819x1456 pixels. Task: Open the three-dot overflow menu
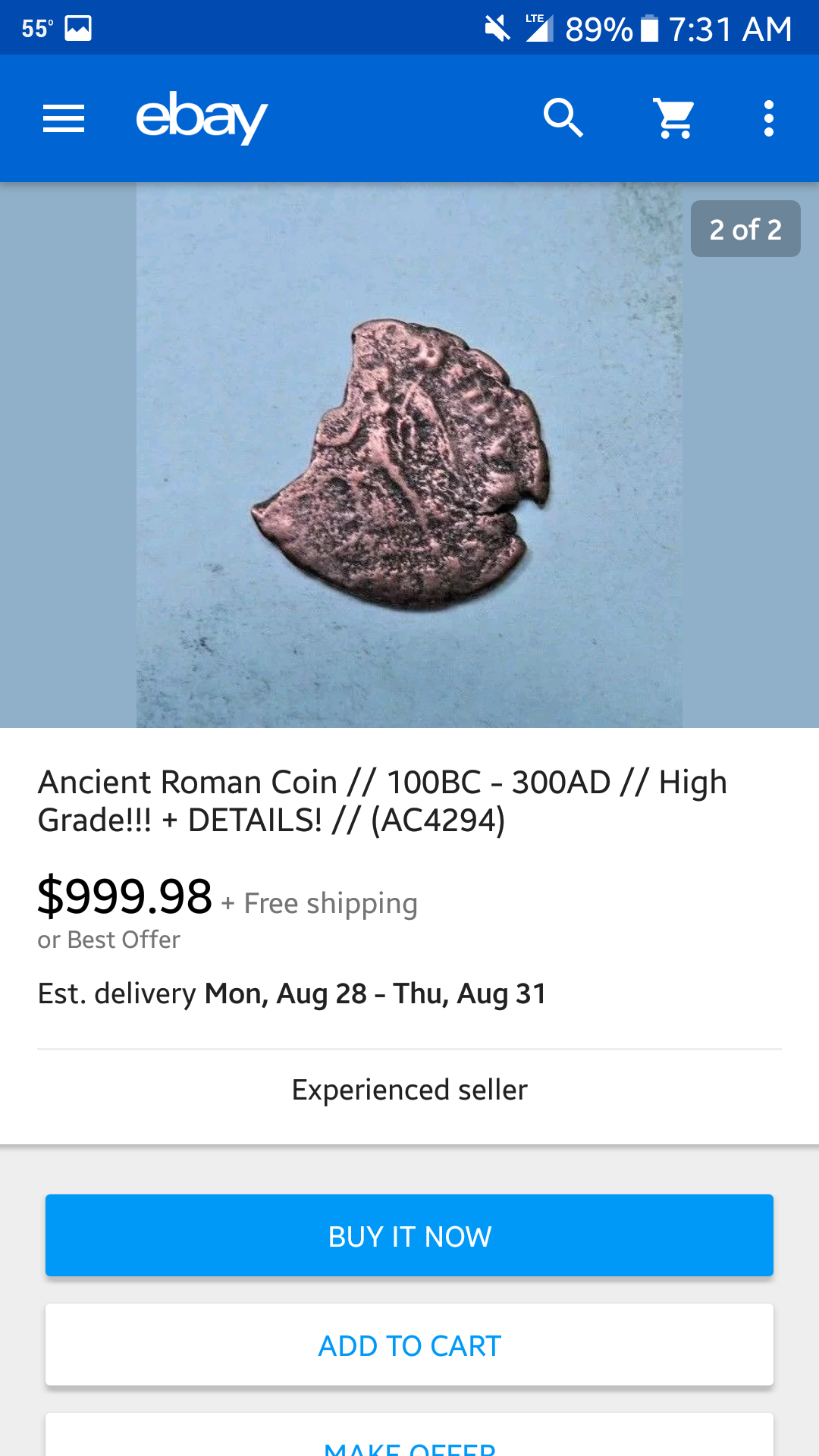tap(769, 118)
